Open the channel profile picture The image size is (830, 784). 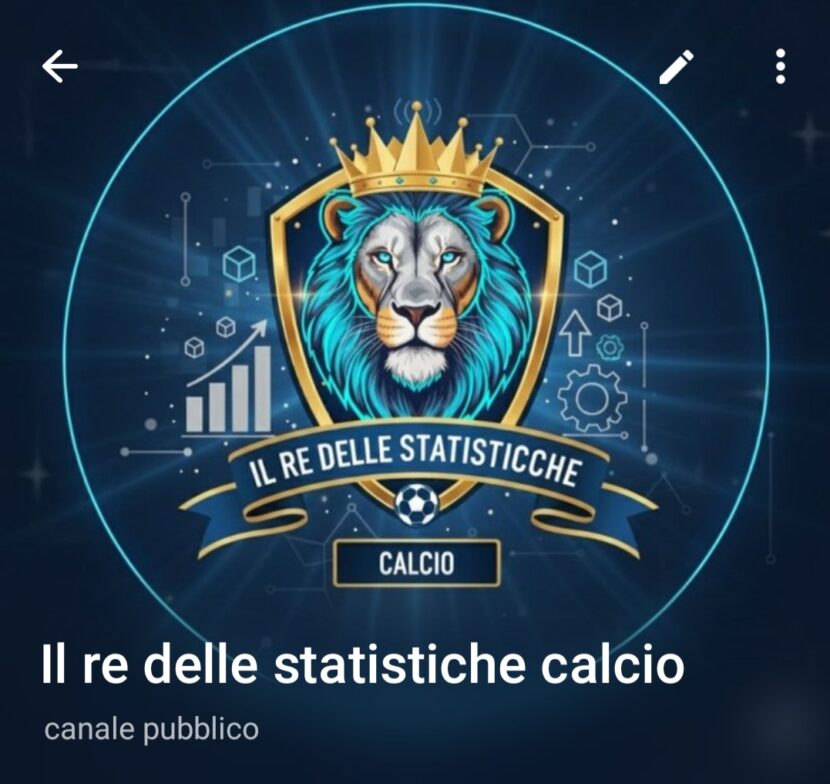tap(417, 330)
